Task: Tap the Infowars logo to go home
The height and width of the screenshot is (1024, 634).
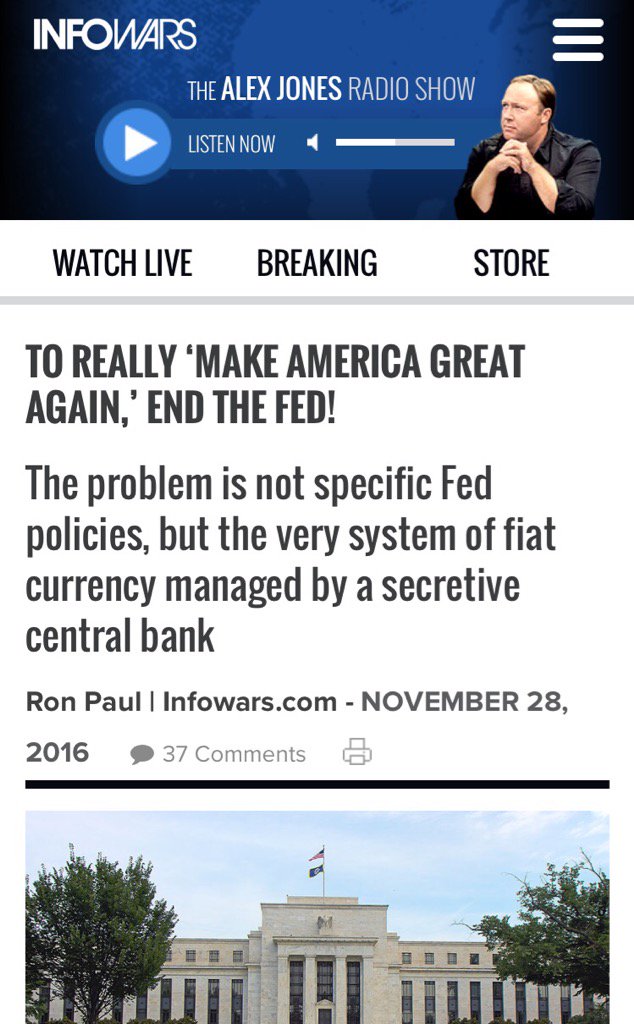Action: [x=115, y=35]
